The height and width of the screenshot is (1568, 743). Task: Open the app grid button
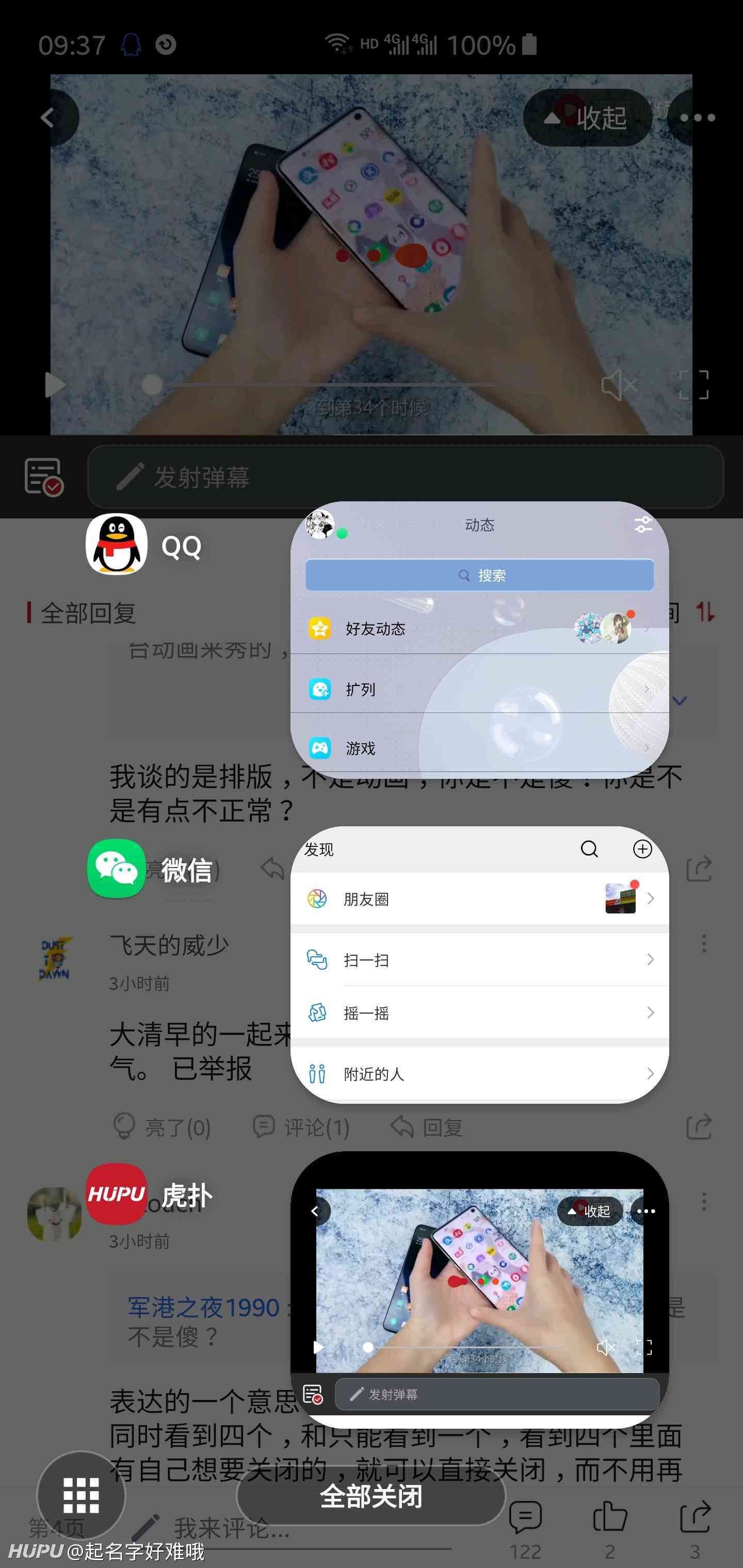[x=81, y=1495]
